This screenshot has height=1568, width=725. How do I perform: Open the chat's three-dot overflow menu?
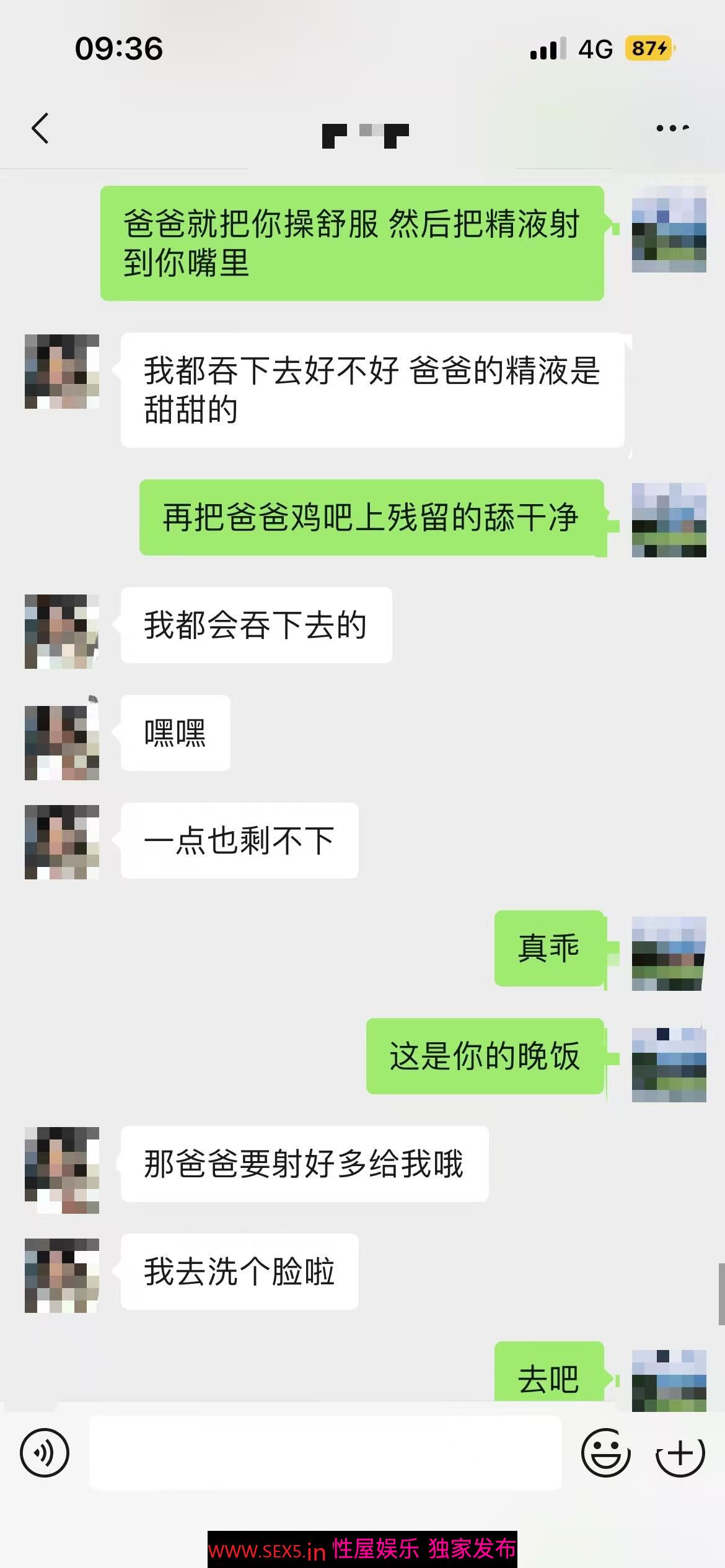click(x=672, y=128)
